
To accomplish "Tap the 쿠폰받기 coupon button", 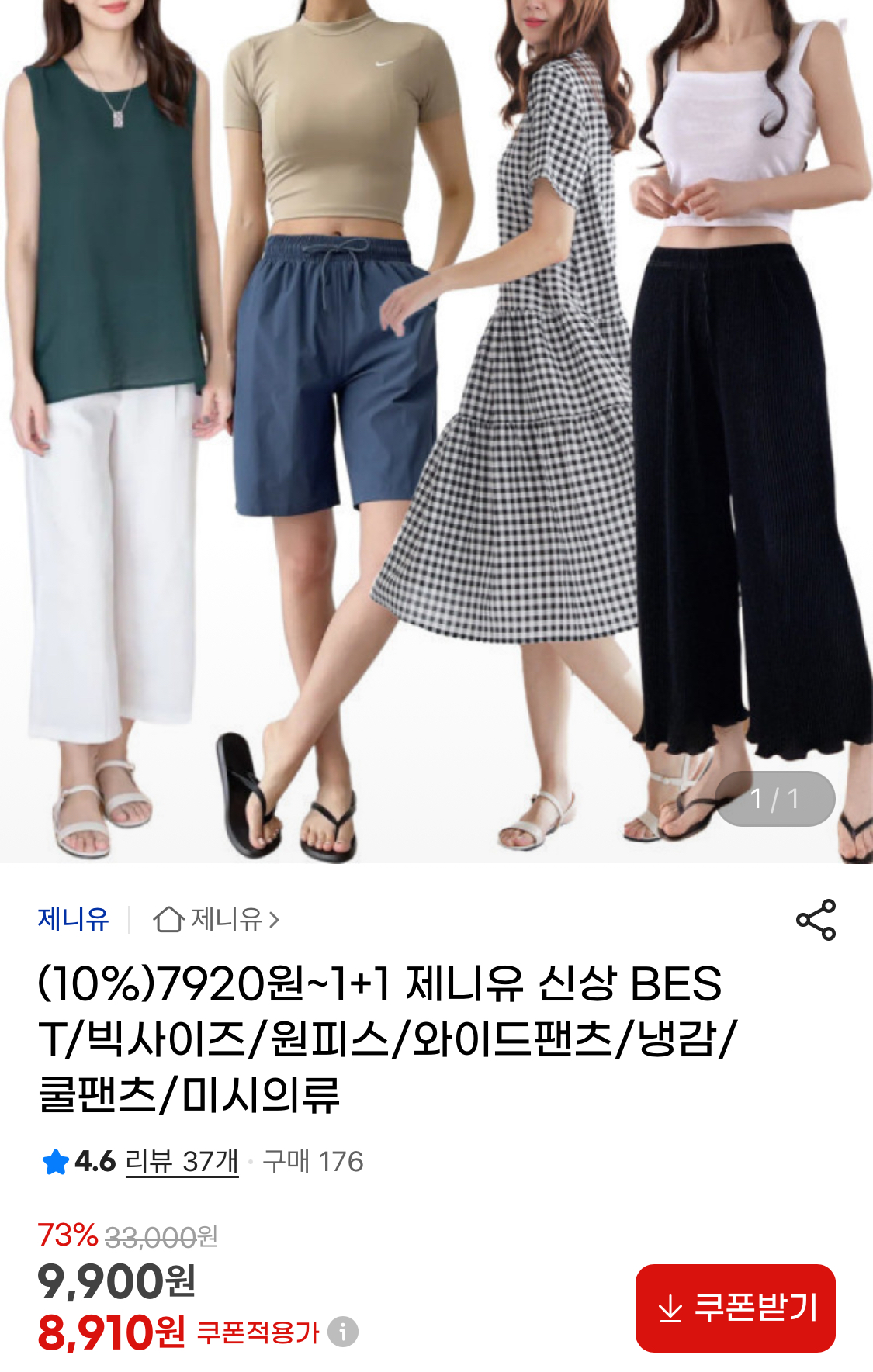I will click(x=735, y=1308).
